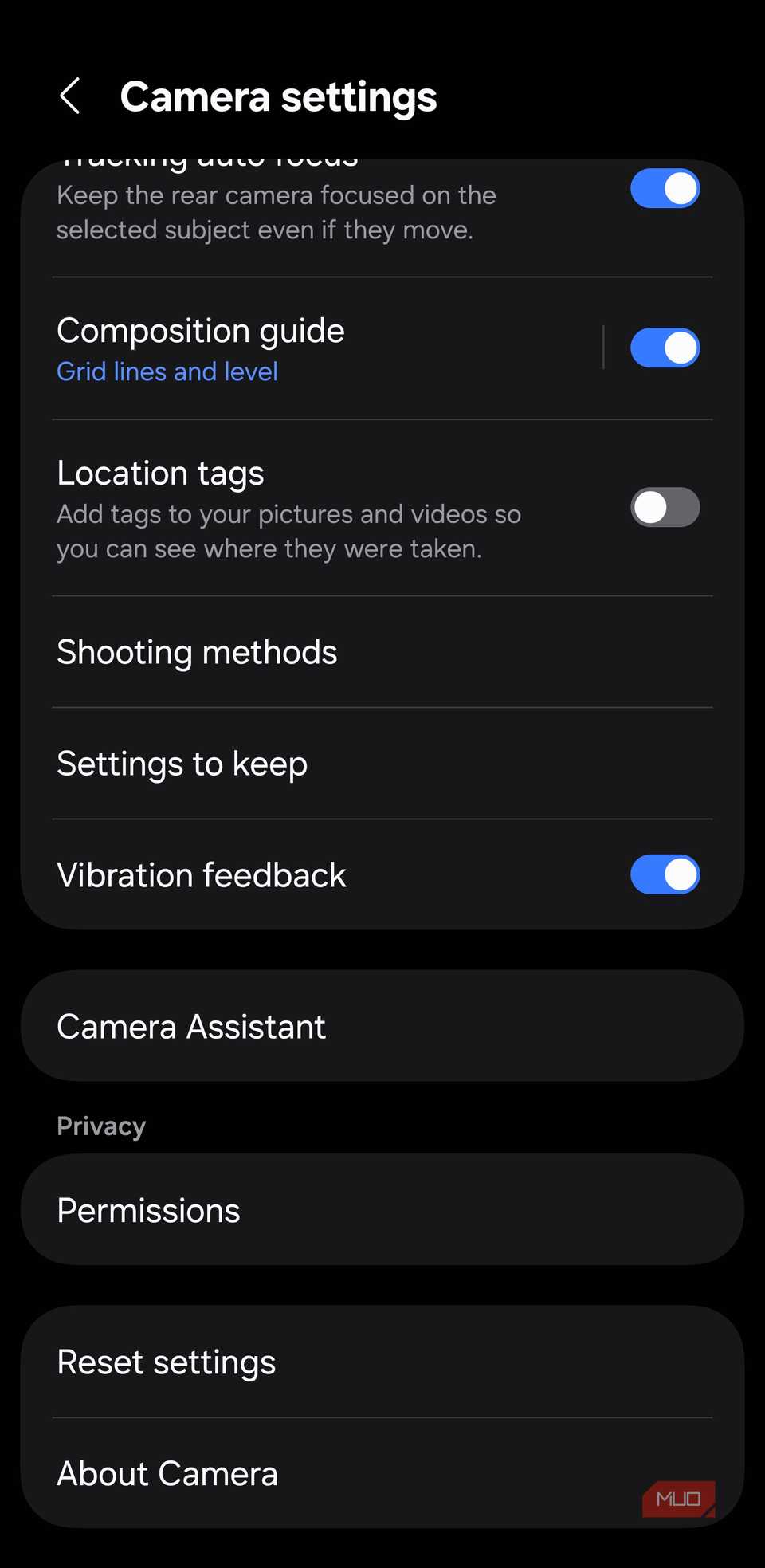Tap the Privacy section header
765x1568 pixels.
100,1125
